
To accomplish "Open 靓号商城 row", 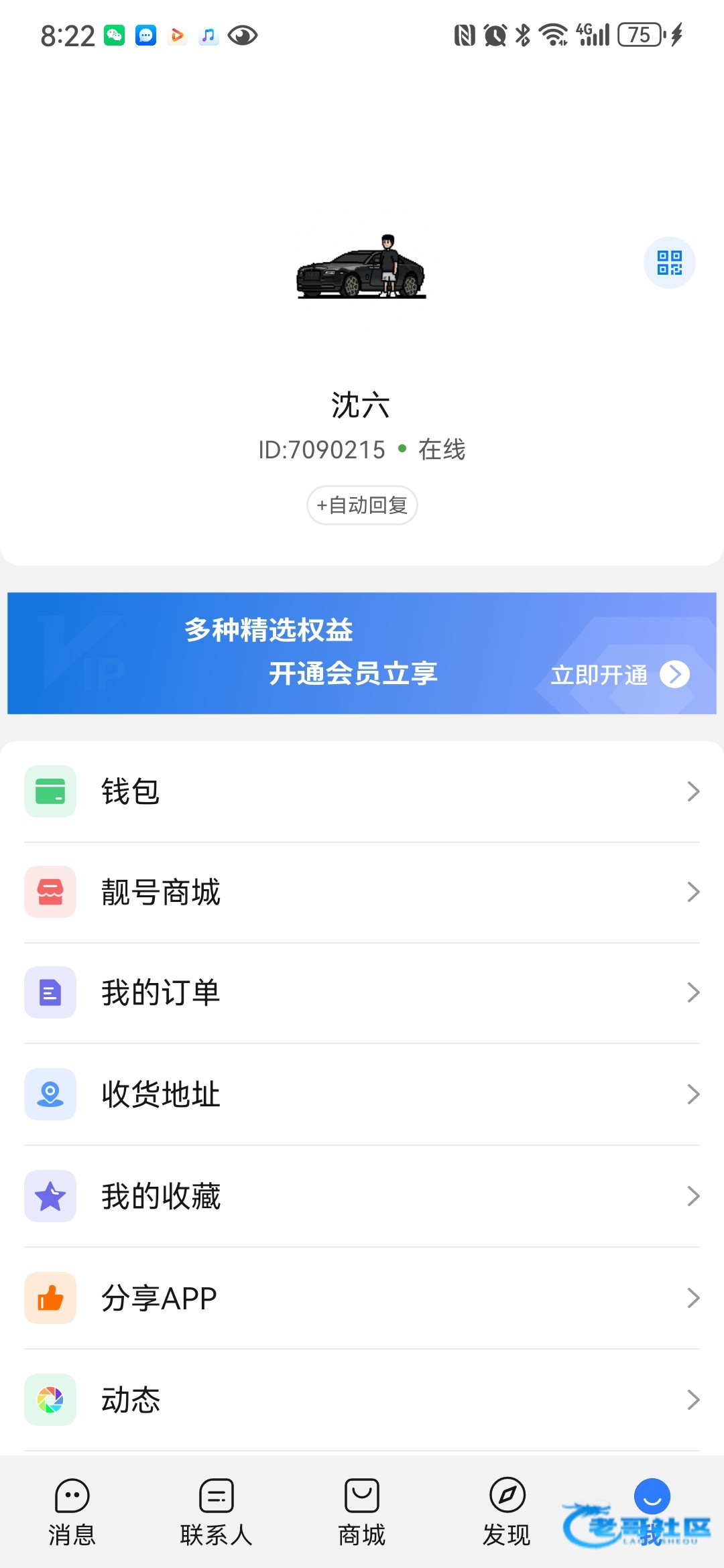I will 362,892.
